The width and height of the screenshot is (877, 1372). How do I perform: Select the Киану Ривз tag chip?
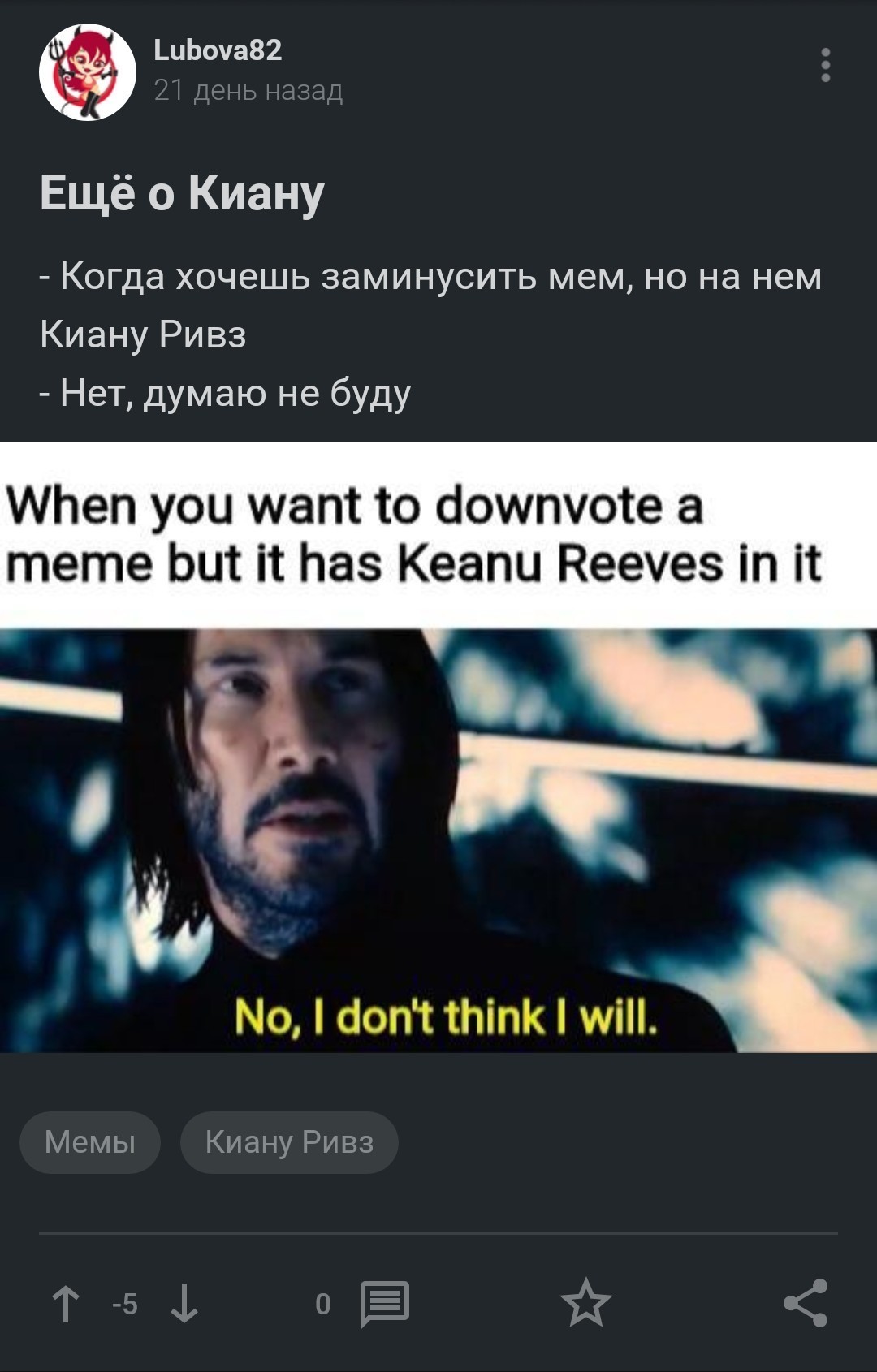(x=289, y=1142)
